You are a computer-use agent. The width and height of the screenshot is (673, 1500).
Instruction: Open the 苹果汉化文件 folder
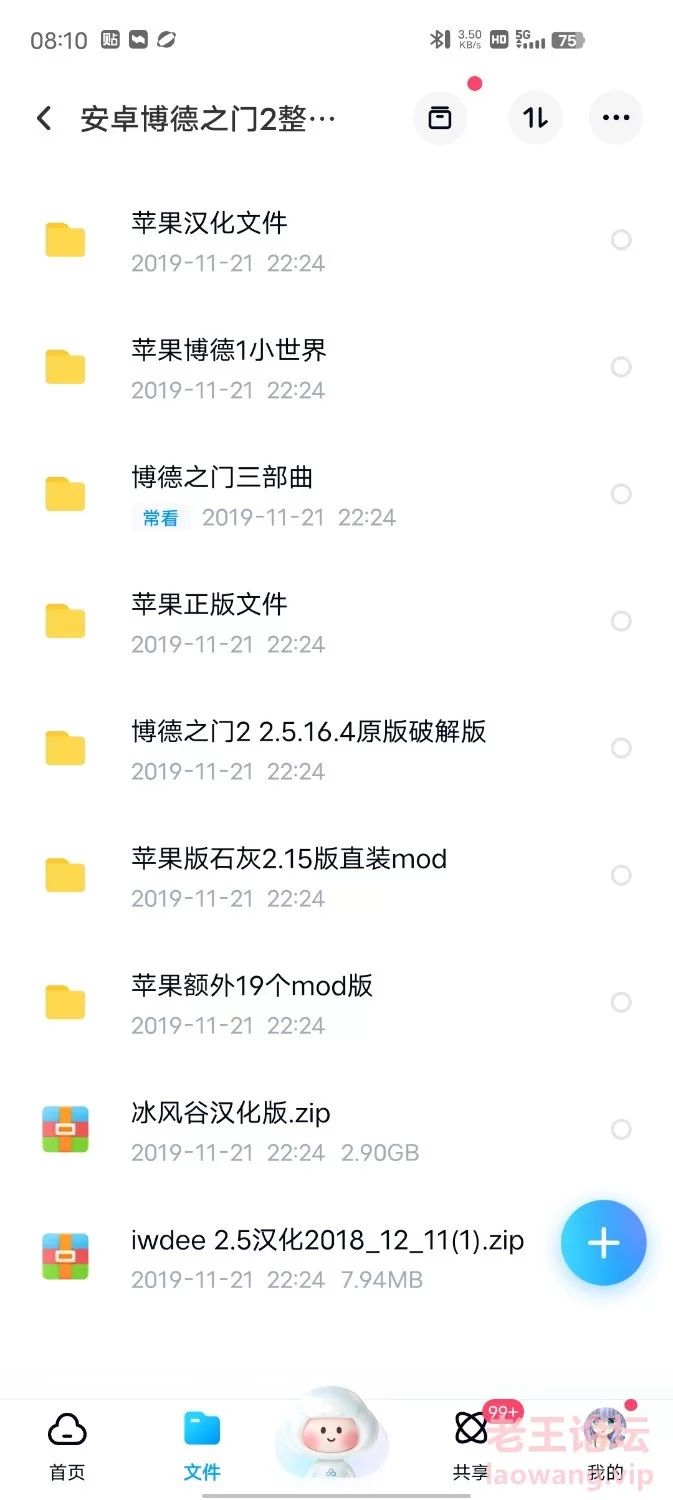(336, 241)
